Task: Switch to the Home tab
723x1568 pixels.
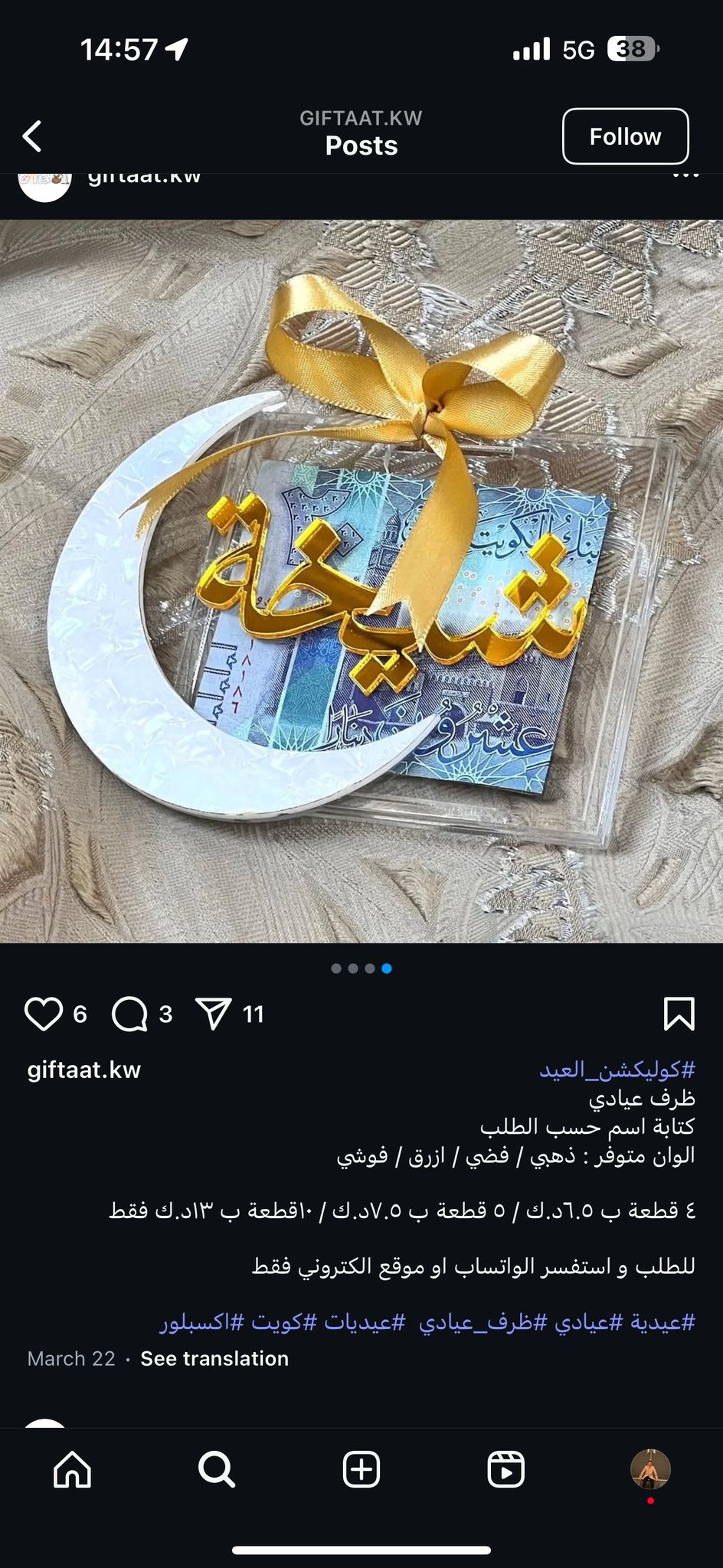Action: click(73, 1470)
